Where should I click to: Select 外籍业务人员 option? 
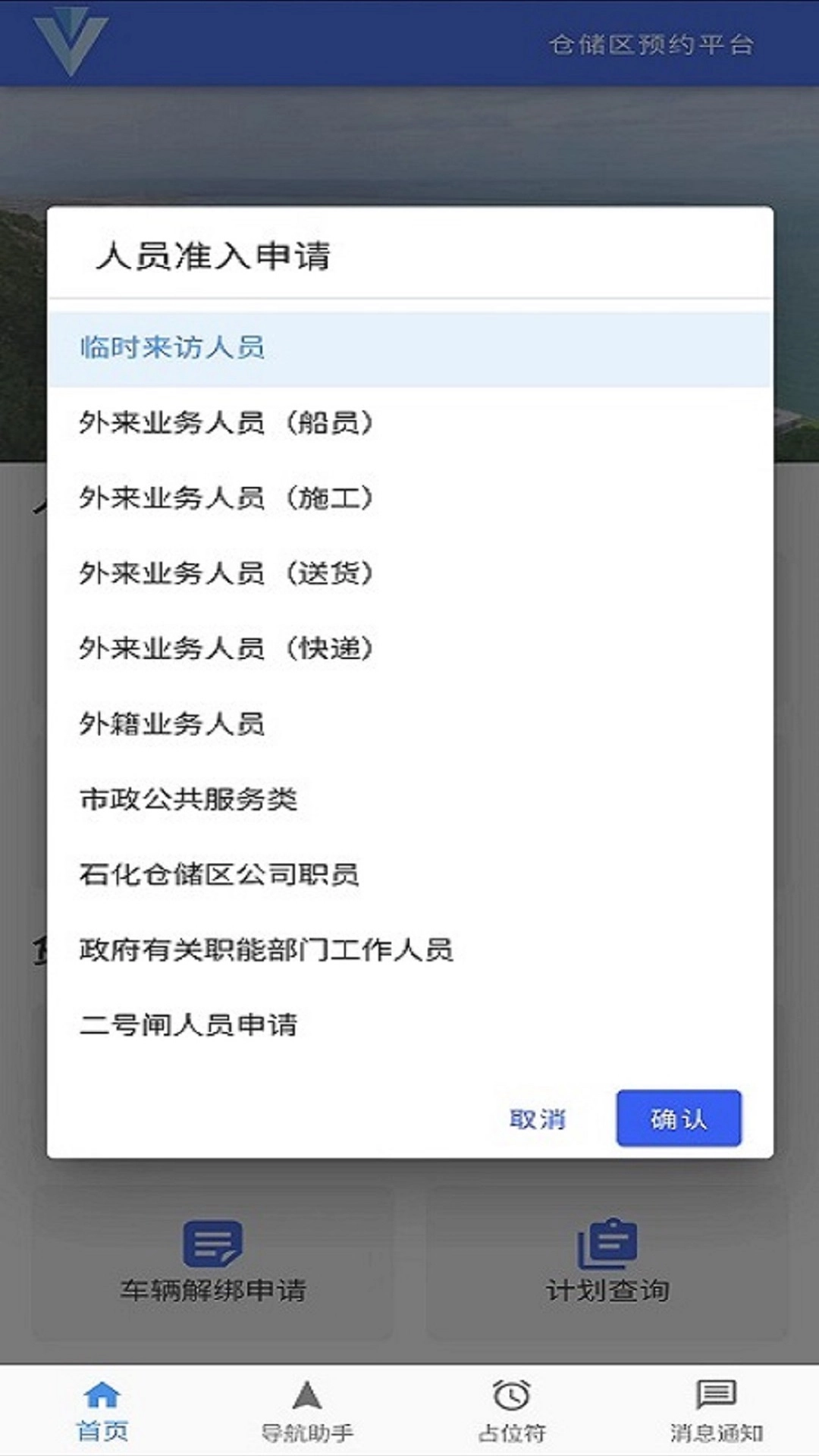[x=409, y=723]
